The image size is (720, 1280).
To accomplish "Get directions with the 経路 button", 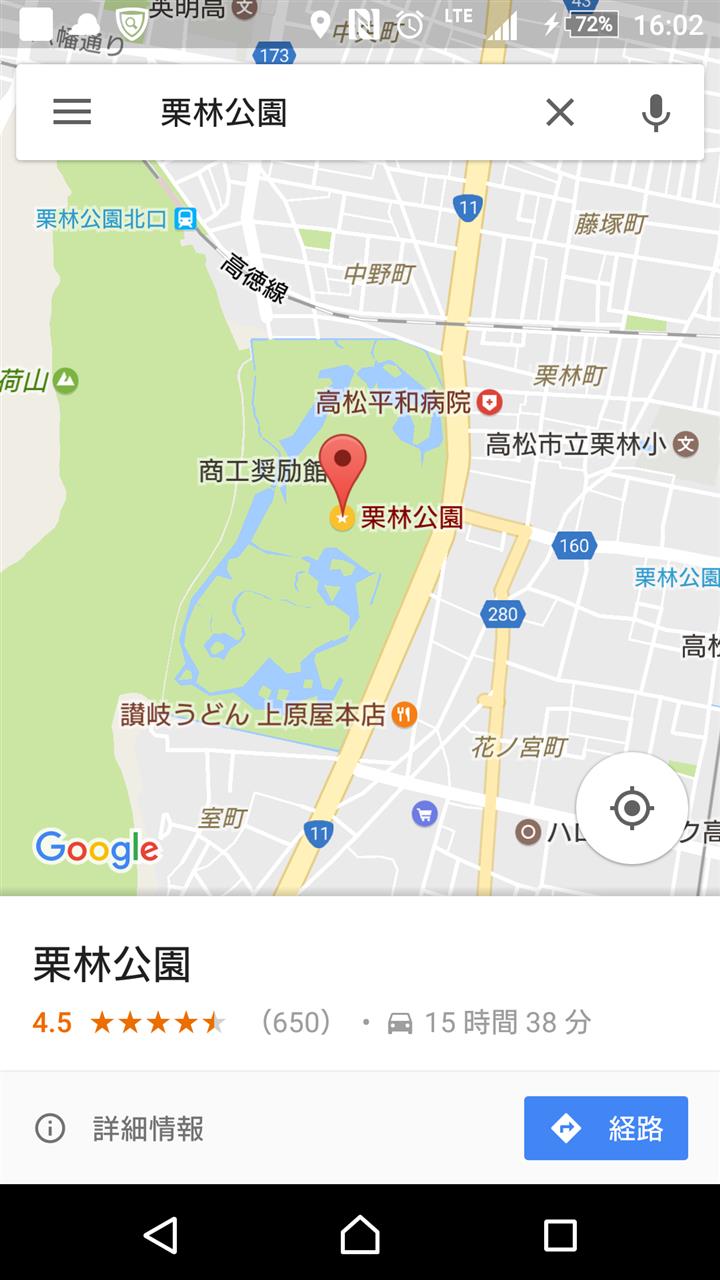I will click(606, 1128).
